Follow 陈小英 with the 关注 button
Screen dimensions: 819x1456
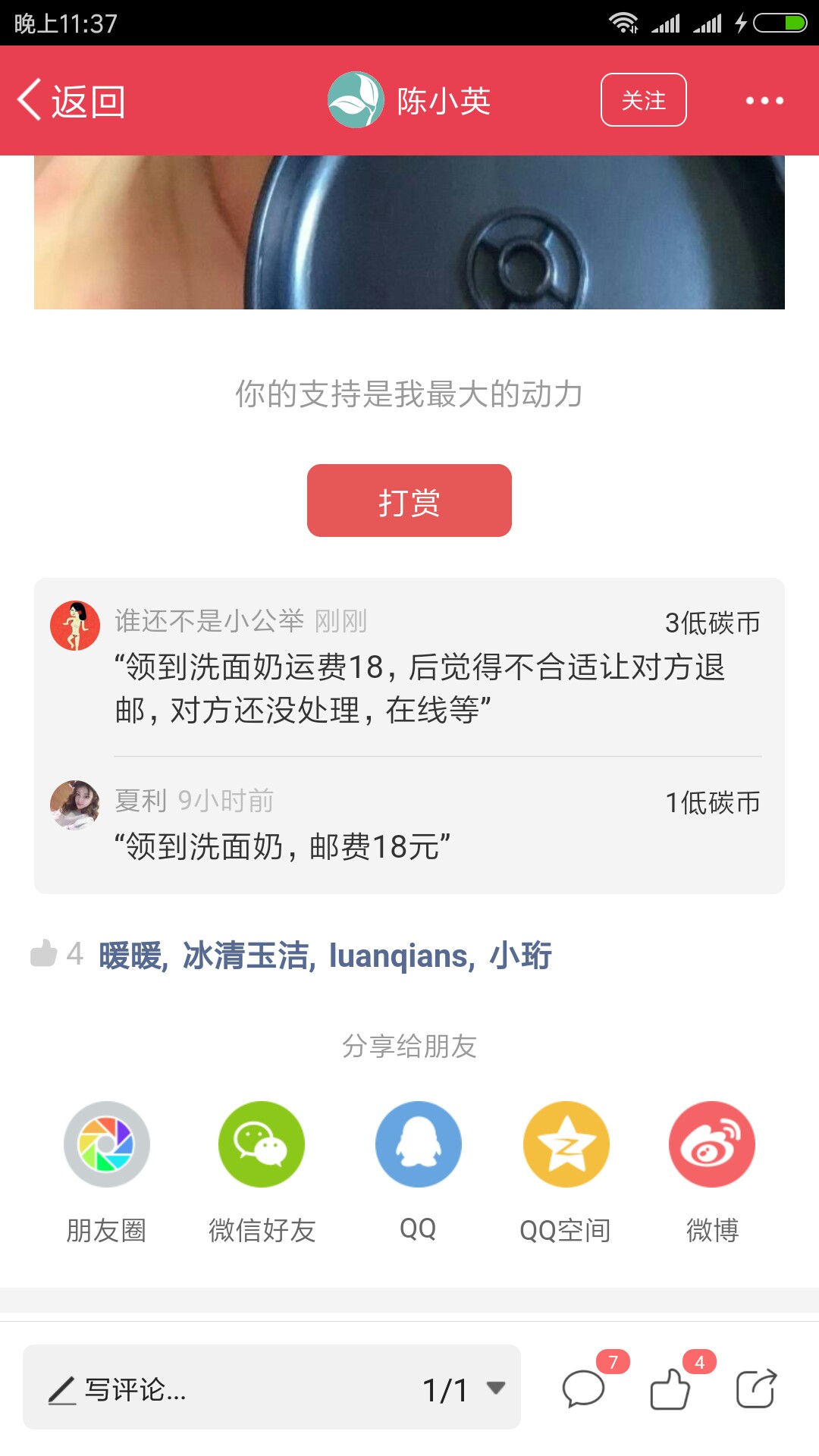(643, 100)
